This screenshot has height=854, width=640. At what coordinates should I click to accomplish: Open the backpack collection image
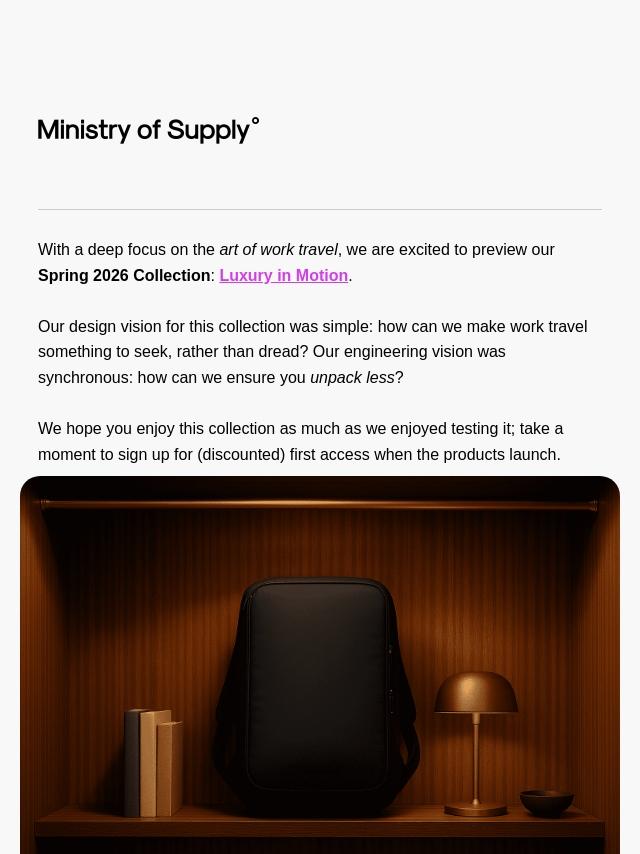320,665
